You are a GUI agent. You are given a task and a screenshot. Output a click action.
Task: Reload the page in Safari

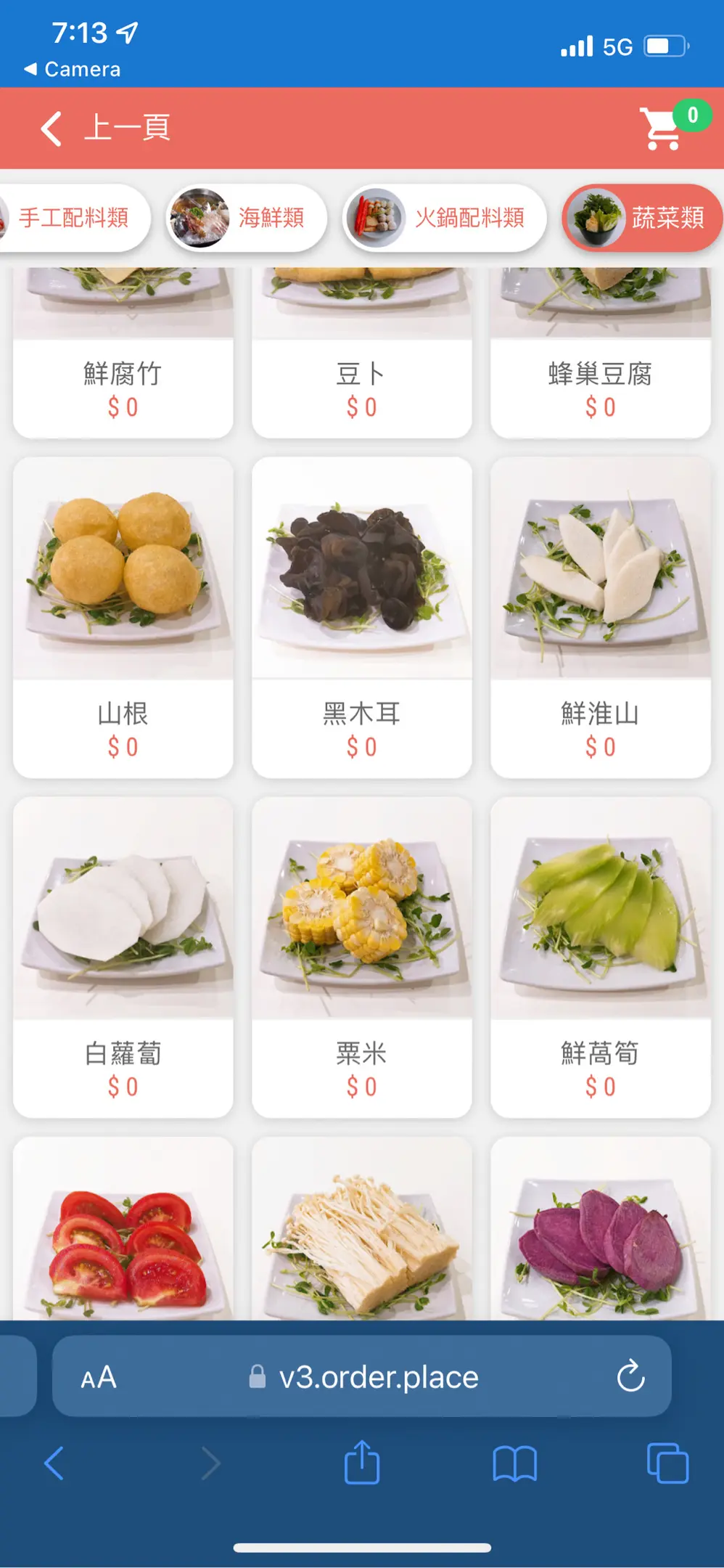[x=630, y=1376]
